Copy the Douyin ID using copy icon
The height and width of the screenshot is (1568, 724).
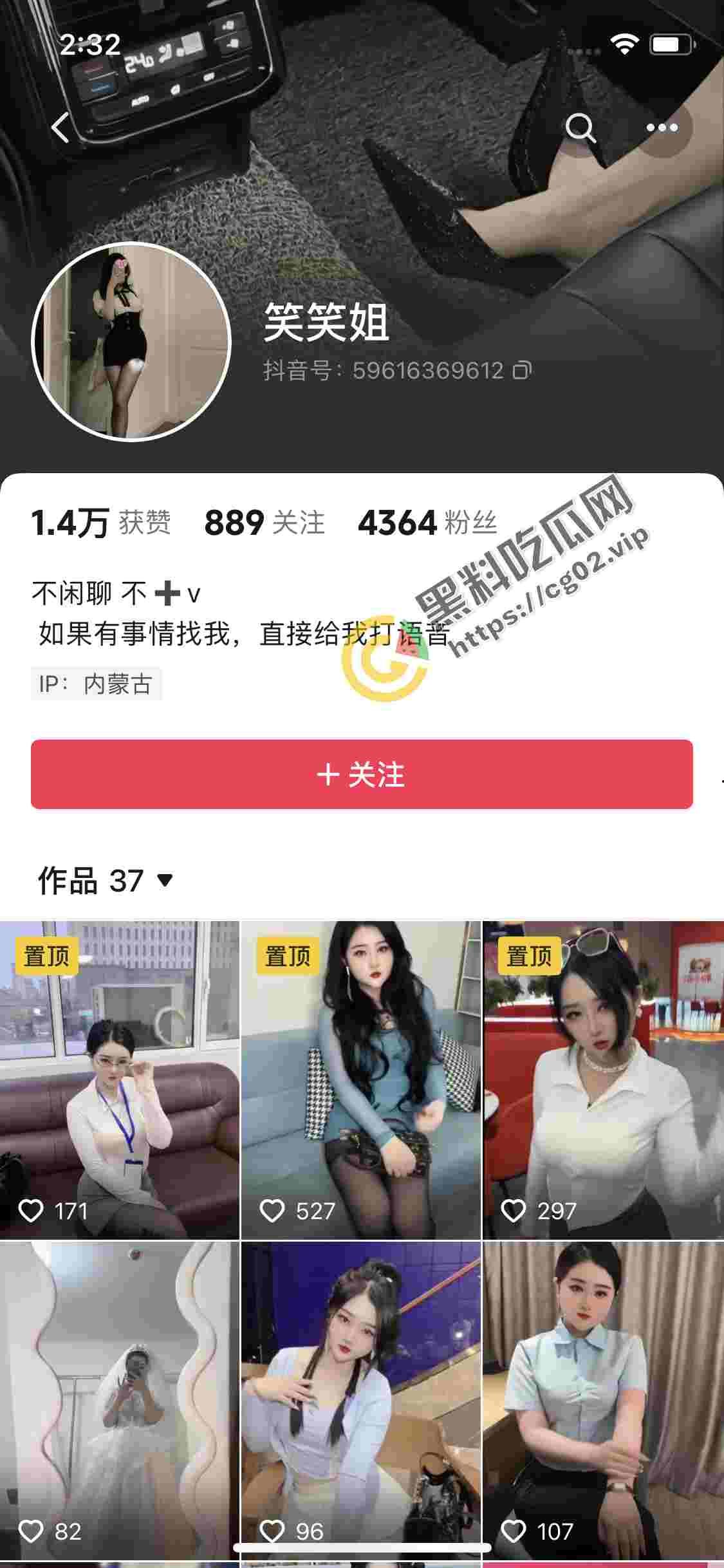click(x=521, y=371)
